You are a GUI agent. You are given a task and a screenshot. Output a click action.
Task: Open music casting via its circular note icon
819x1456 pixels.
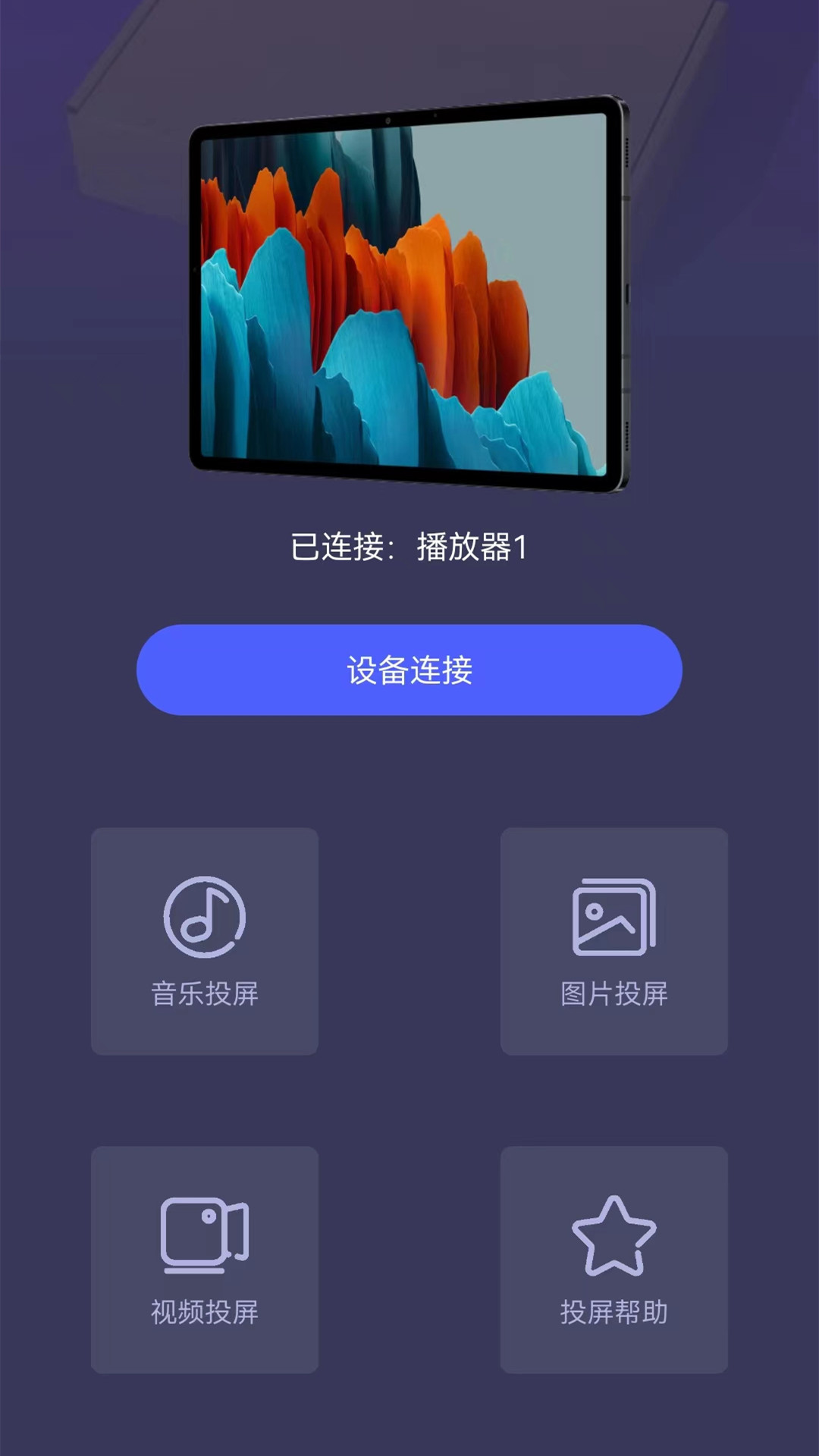pos(205,918)
